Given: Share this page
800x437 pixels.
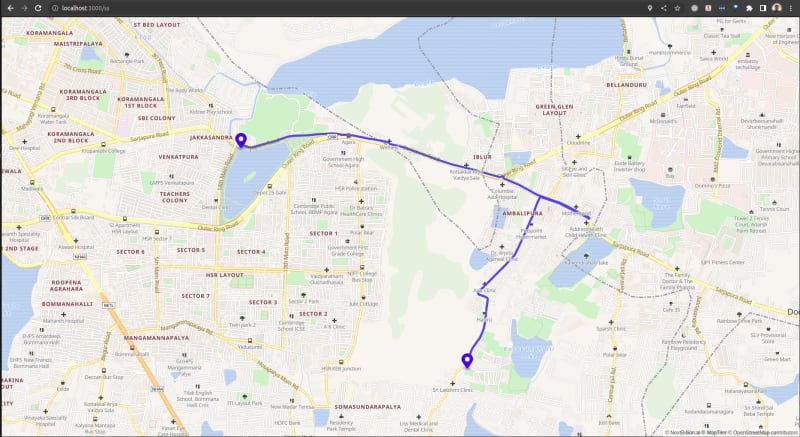Looking at the screenshot, I should [664, 7].
